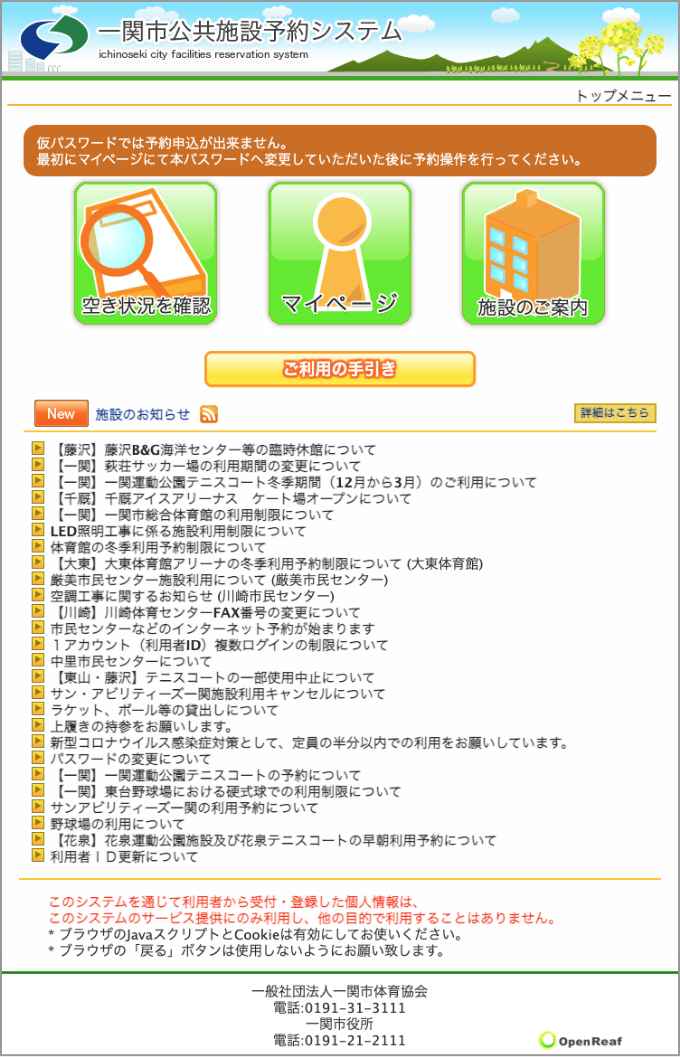The width and height of the screenshot is (680, 1057).
Task: Open notice 上履きの持参をお願いします
Action: 140,726
